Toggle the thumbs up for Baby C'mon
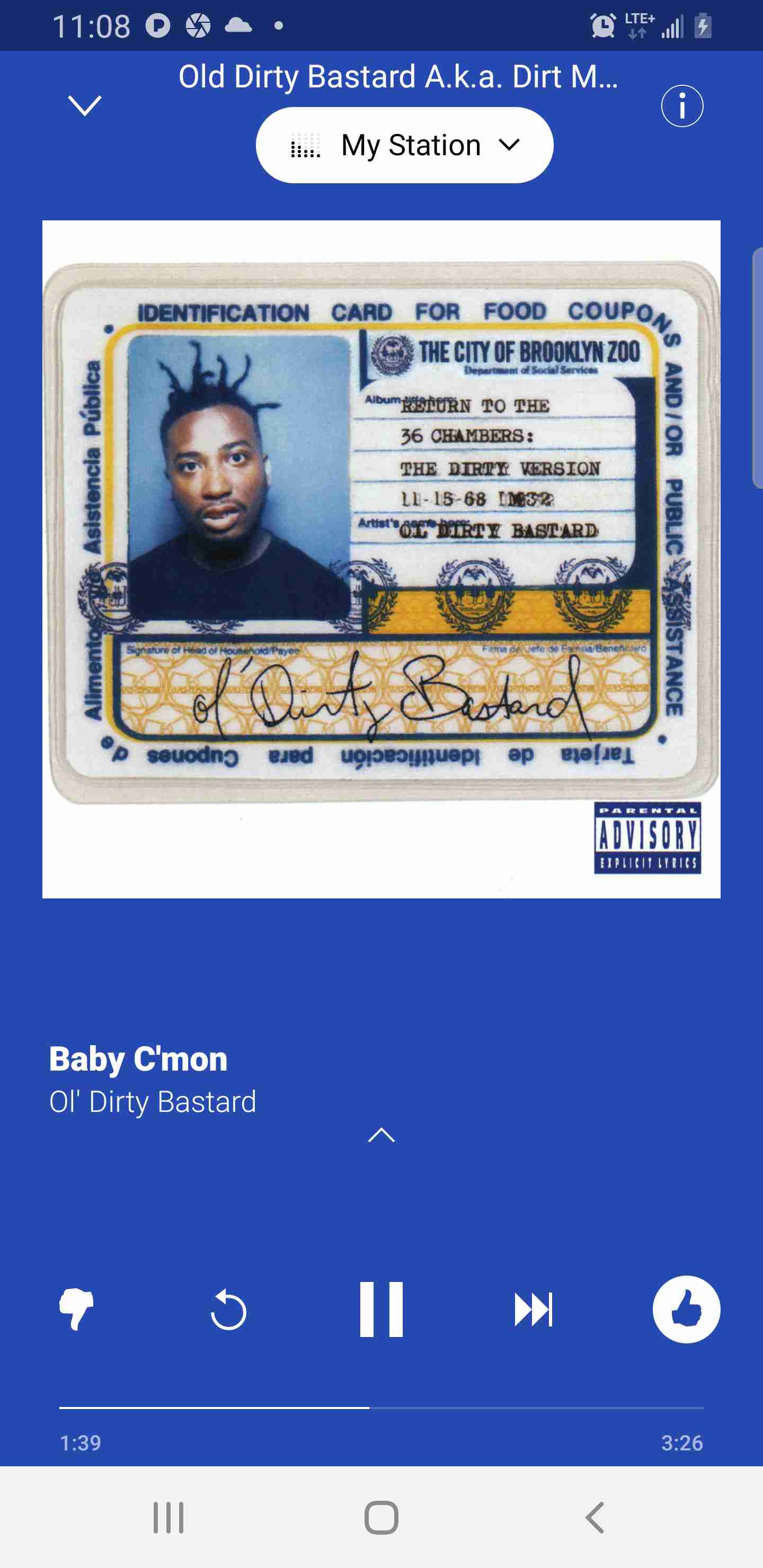 tap(686, 1308)
